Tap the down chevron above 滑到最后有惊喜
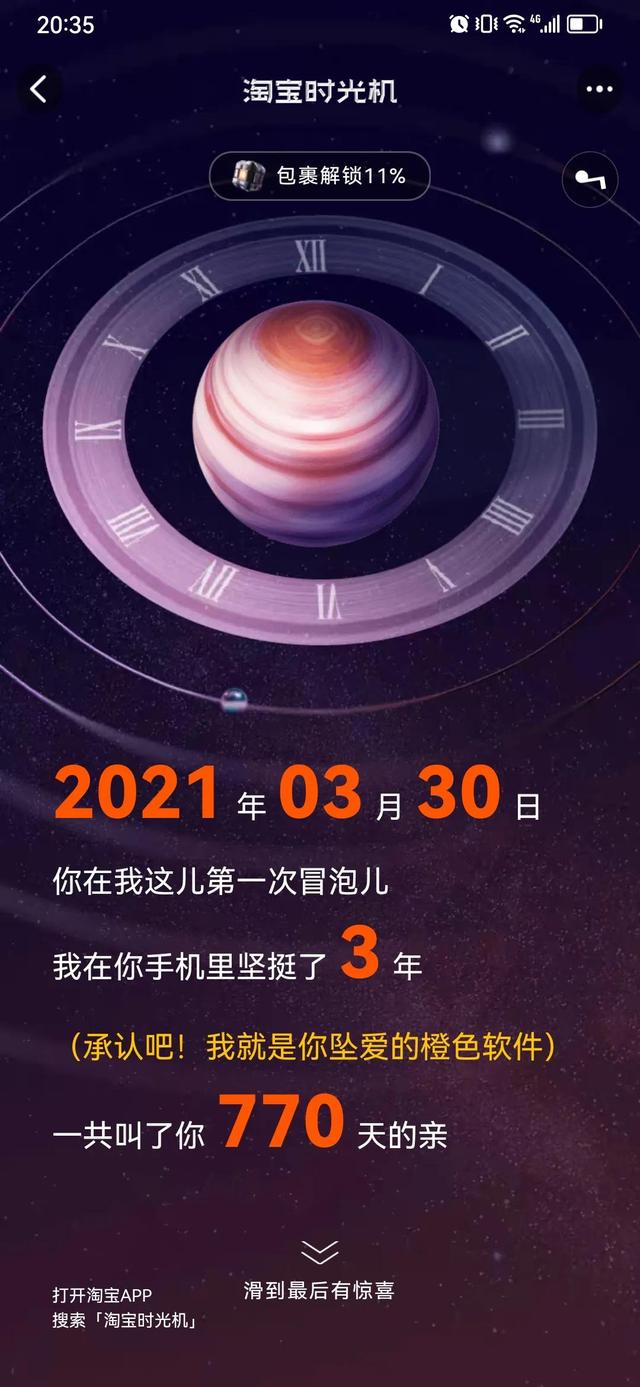This screenshot has width=640, height=1387. point(319,1252)
